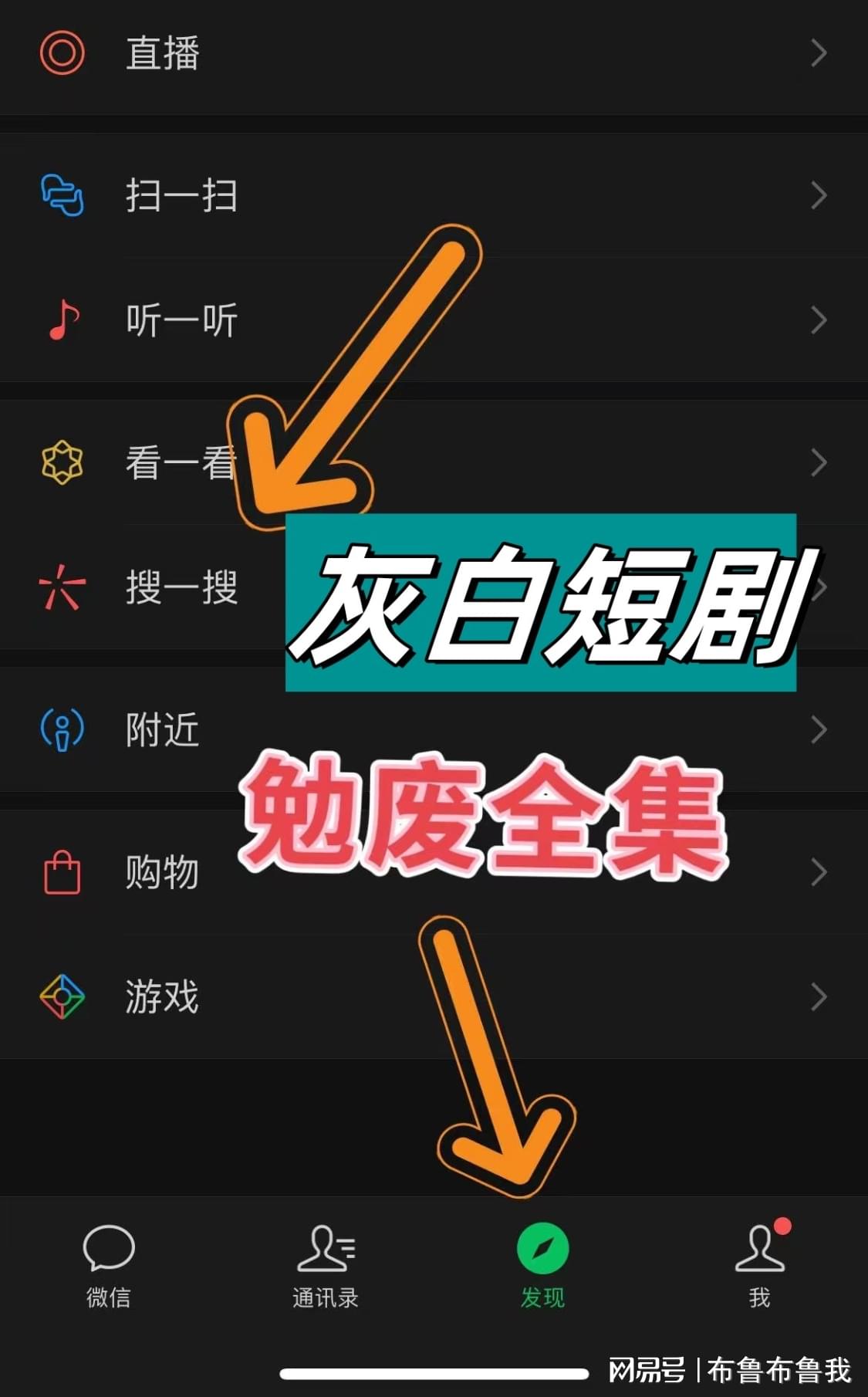Open 听一听
This screenshot has width=868, height=1397.
181,320
